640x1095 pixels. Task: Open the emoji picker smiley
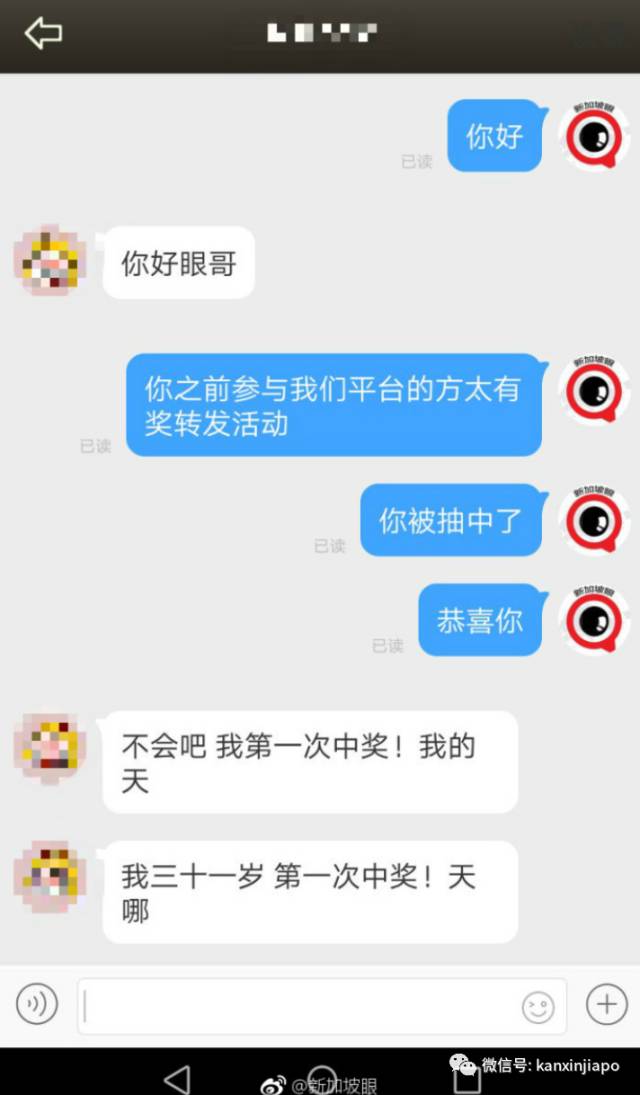538,1006
